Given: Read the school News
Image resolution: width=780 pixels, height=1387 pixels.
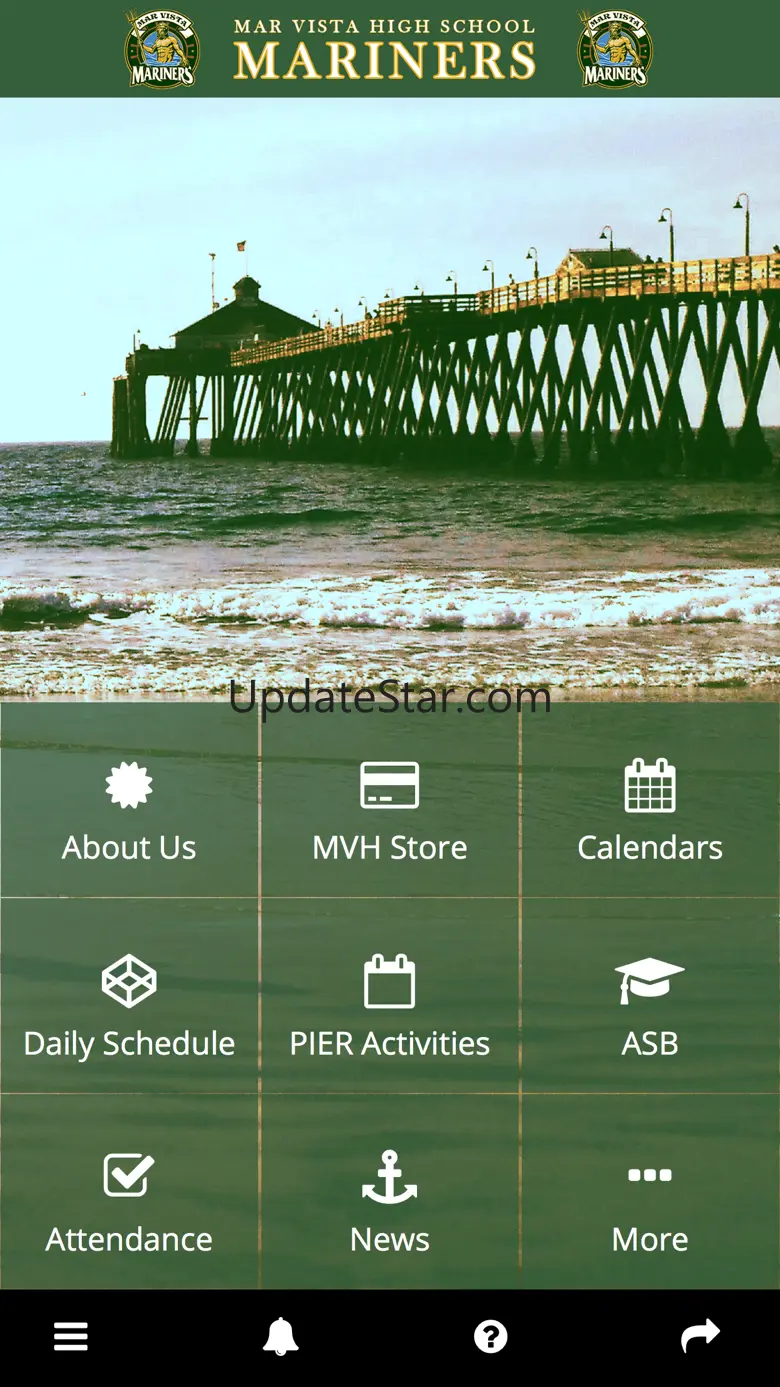Looking at the screenshot, I should [x=390, y=1192].
